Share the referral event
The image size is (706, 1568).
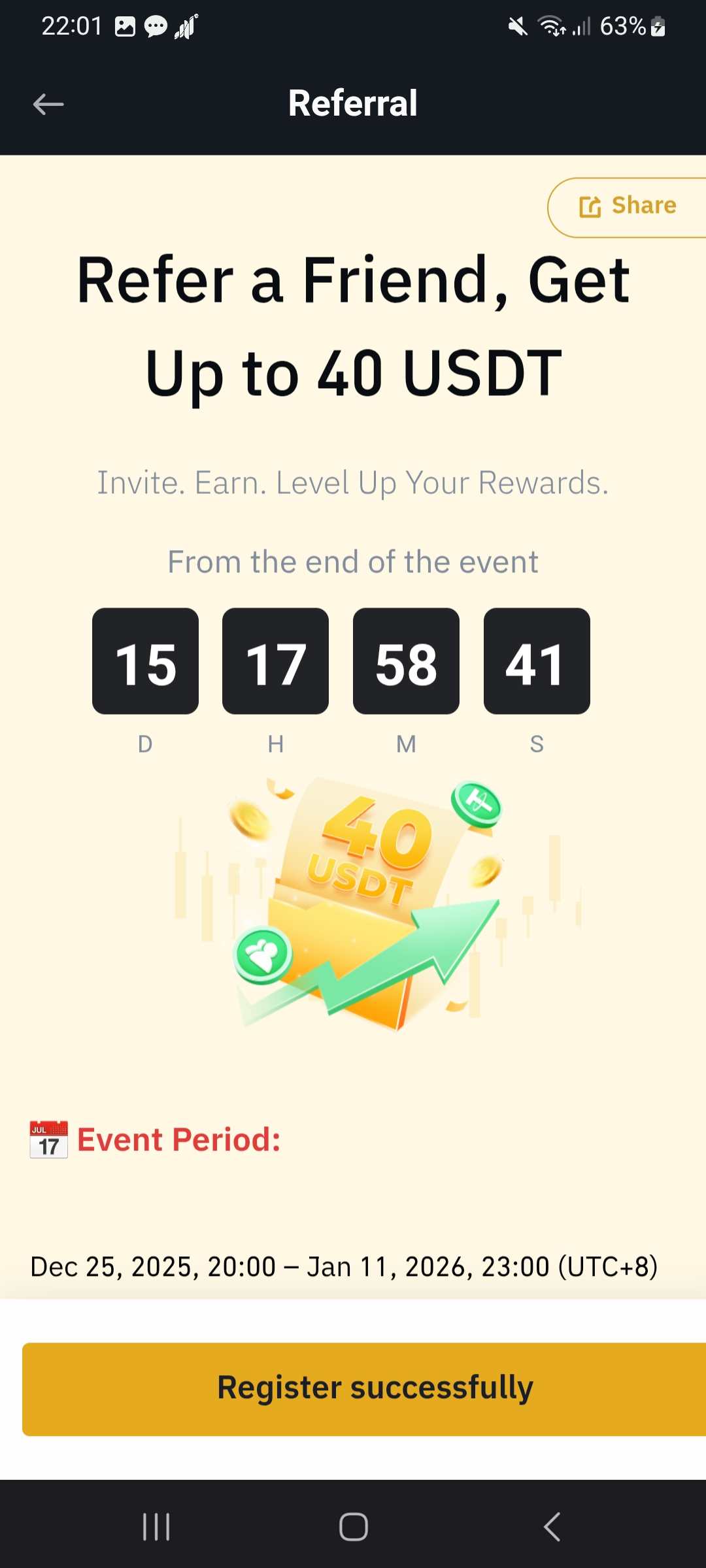coord(628,206)
